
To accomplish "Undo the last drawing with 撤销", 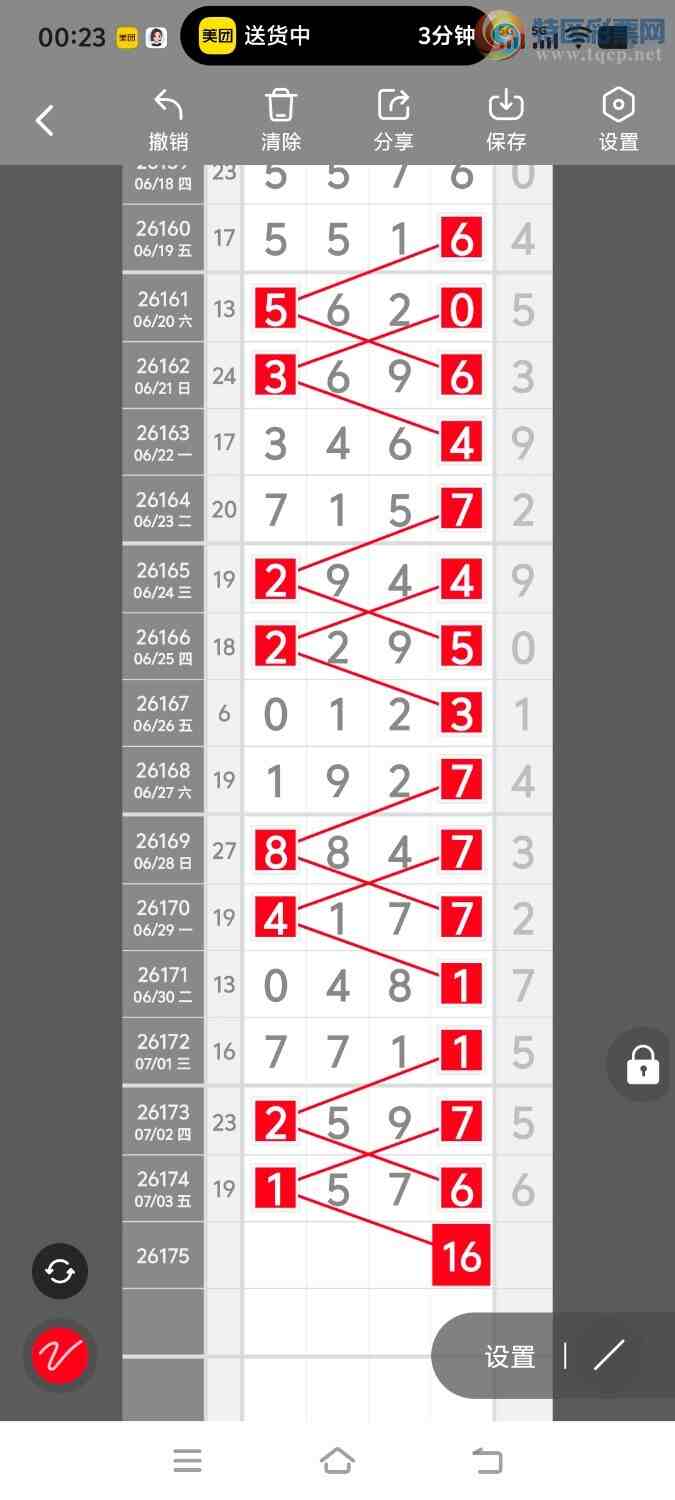I will click(168, 120).
